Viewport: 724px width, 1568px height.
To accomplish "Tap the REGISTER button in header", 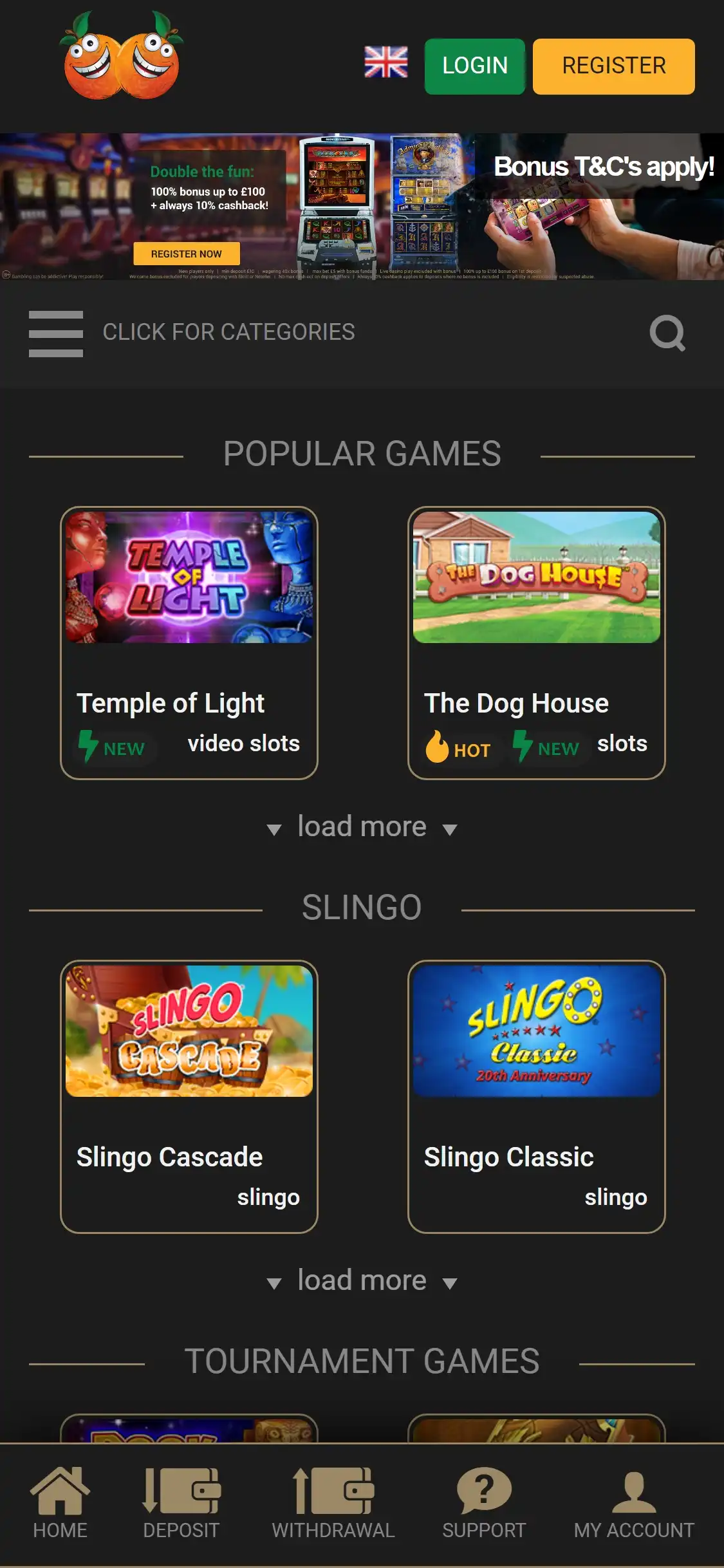I will [x=613, y=66].
